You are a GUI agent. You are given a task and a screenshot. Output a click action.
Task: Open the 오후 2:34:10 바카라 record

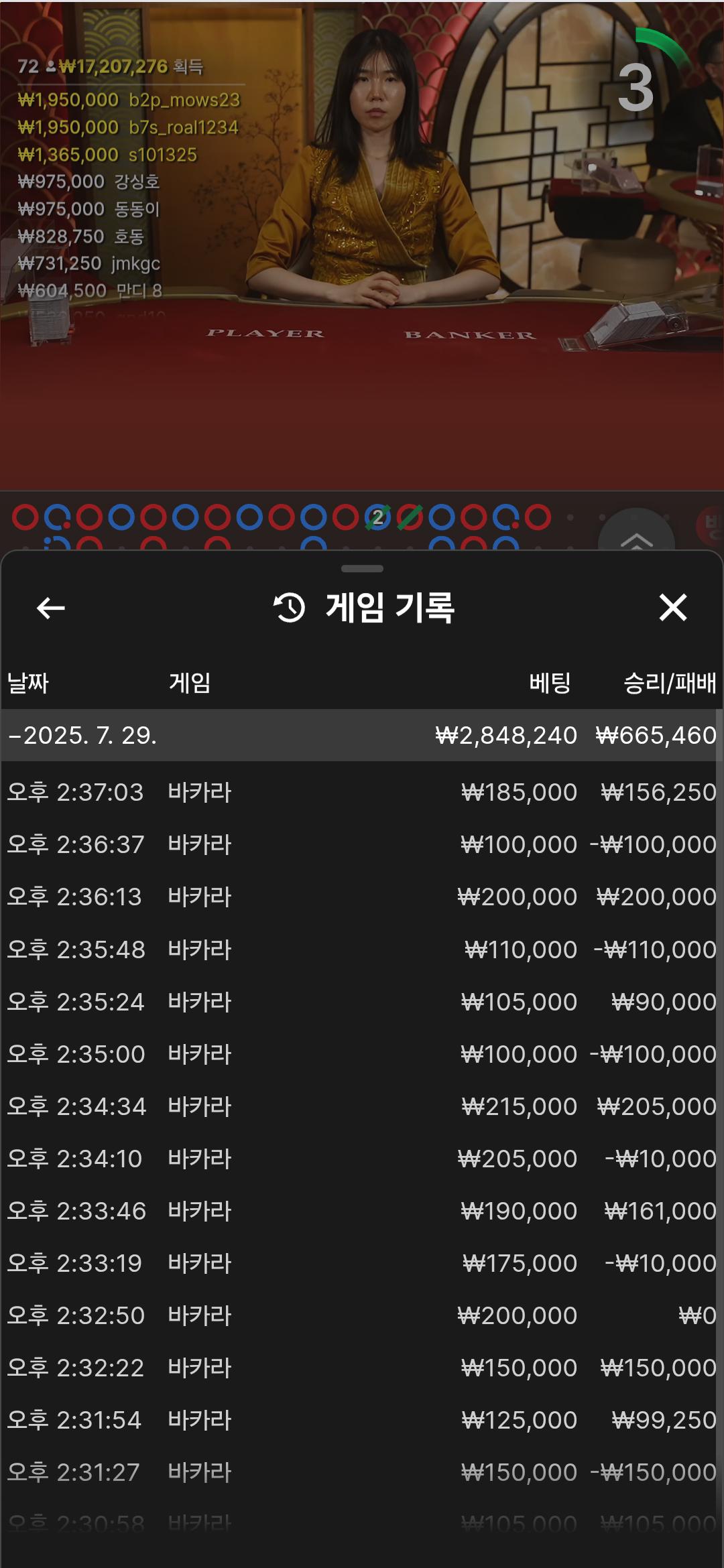tap(362, 1159)
